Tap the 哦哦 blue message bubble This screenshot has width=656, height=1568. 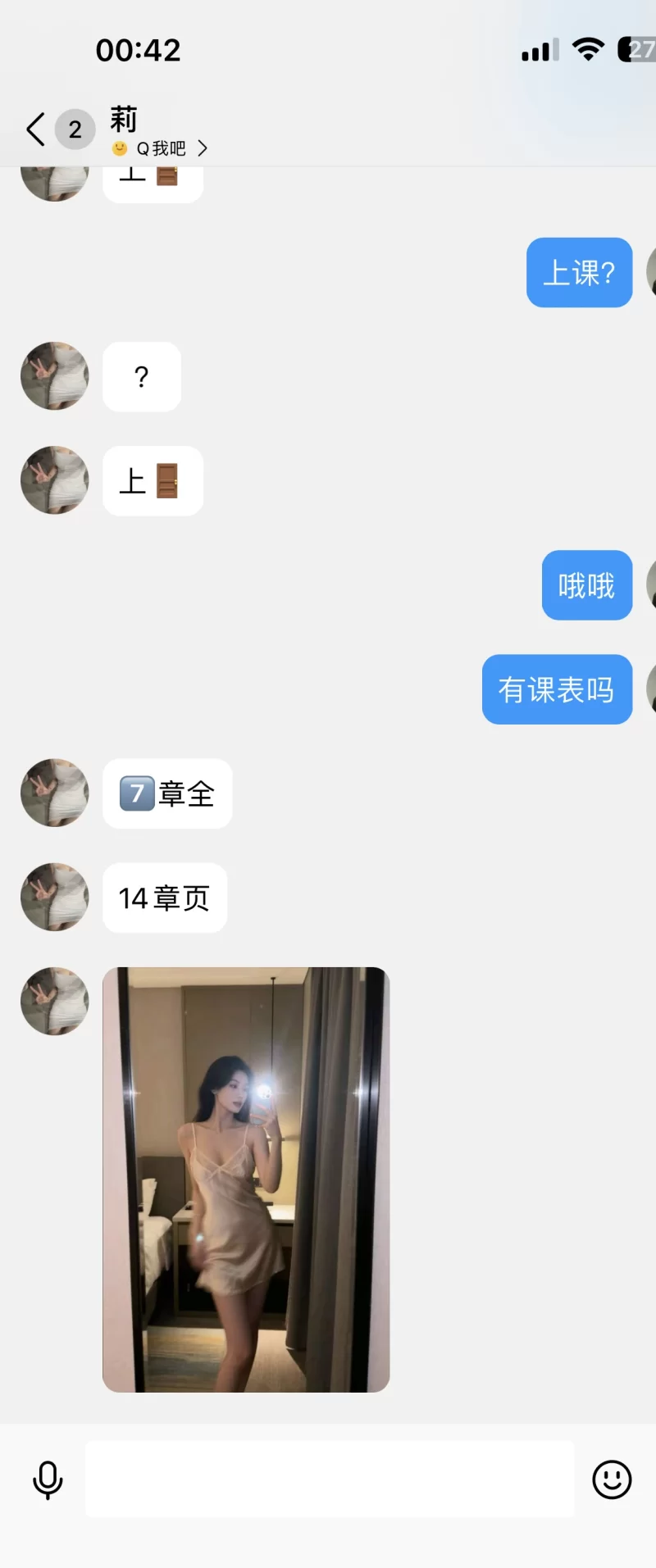point(586,585)
